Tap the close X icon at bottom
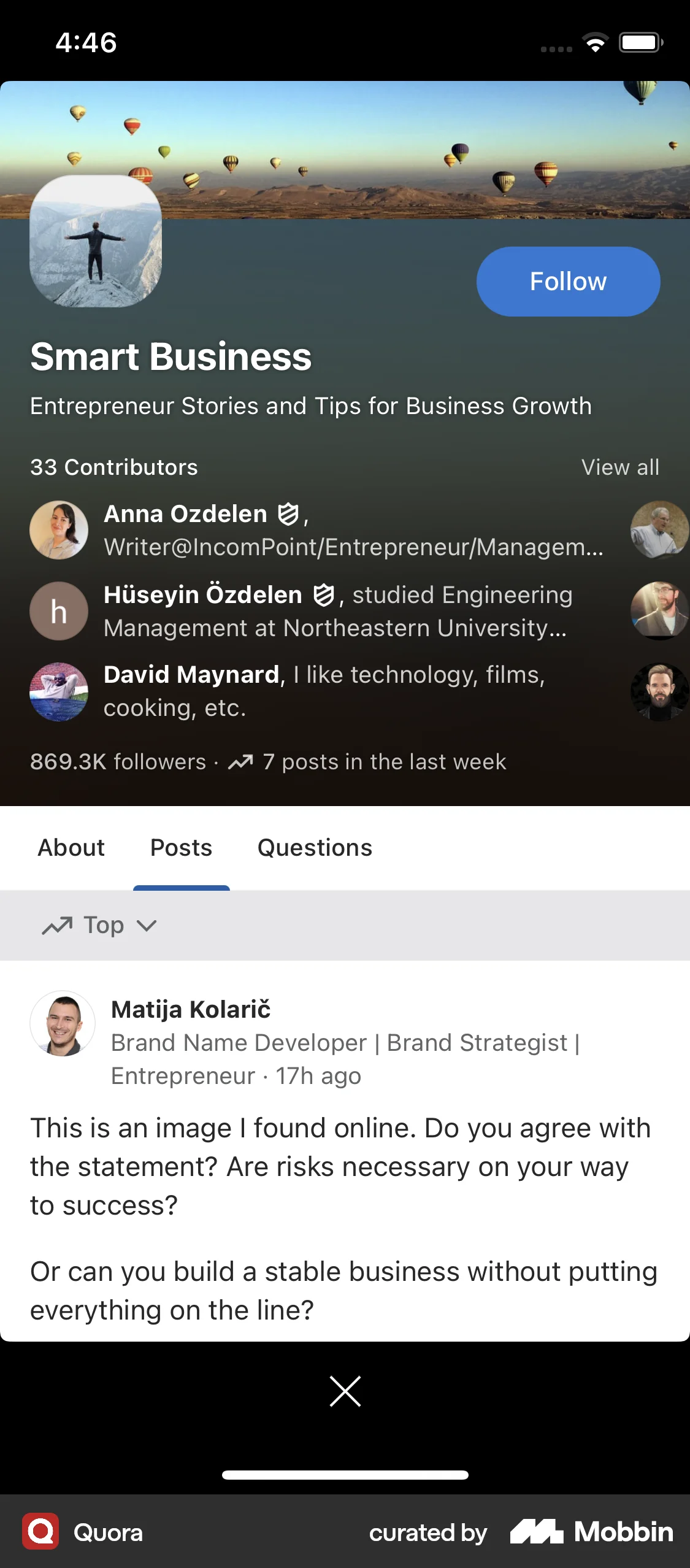Viewport: 690px width, 1568px height. [345, 1391]
